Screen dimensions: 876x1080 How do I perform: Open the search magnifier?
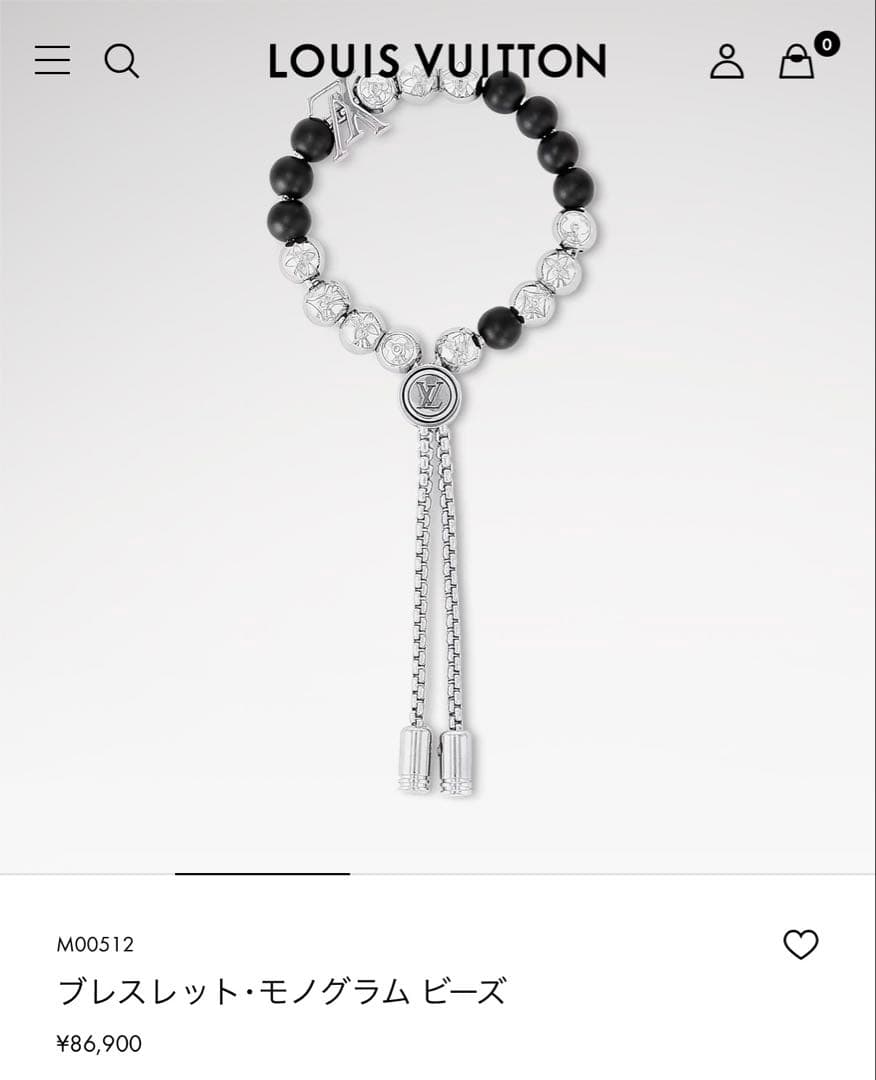point(121,61)
